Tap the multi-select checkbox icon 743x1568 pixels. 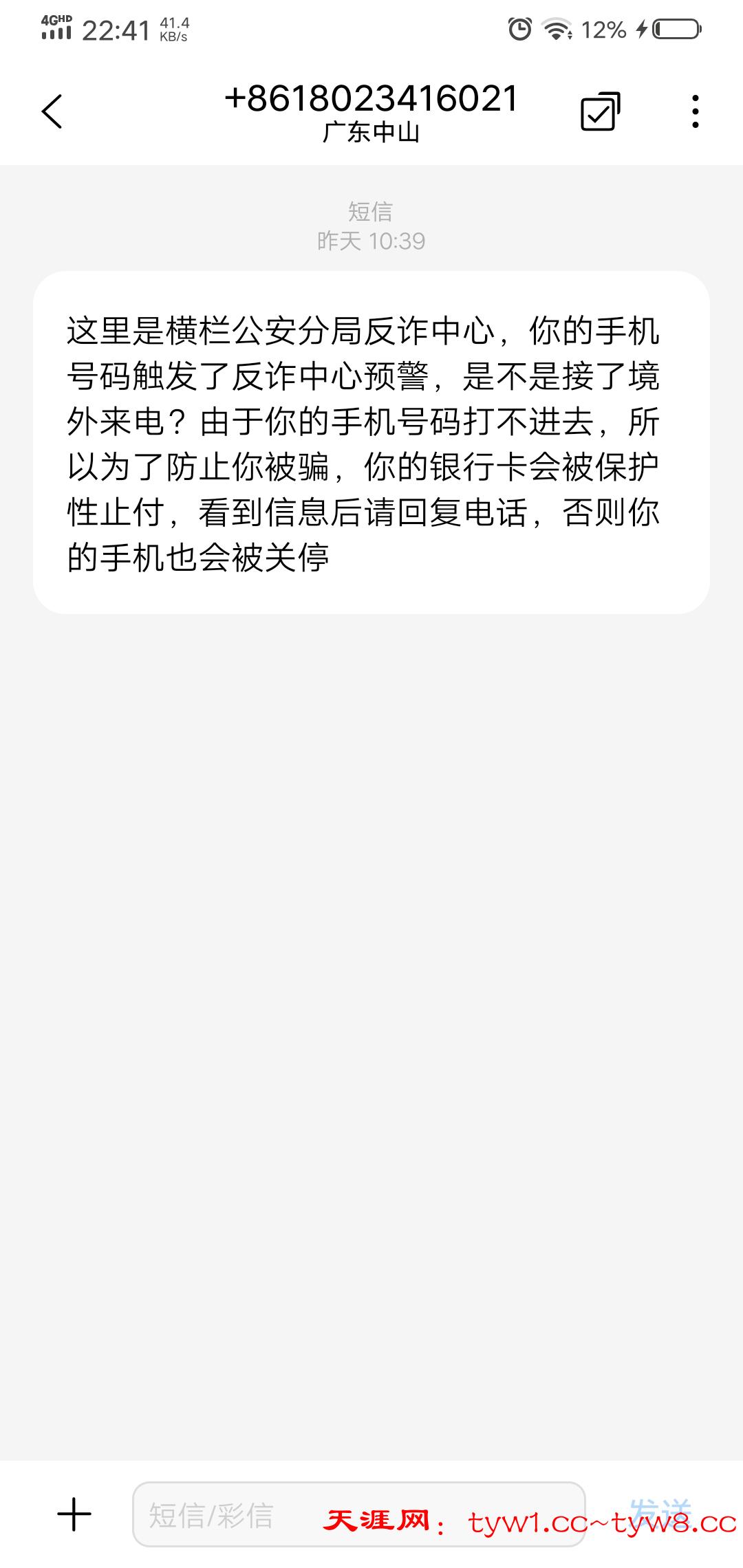pos(600,111)
